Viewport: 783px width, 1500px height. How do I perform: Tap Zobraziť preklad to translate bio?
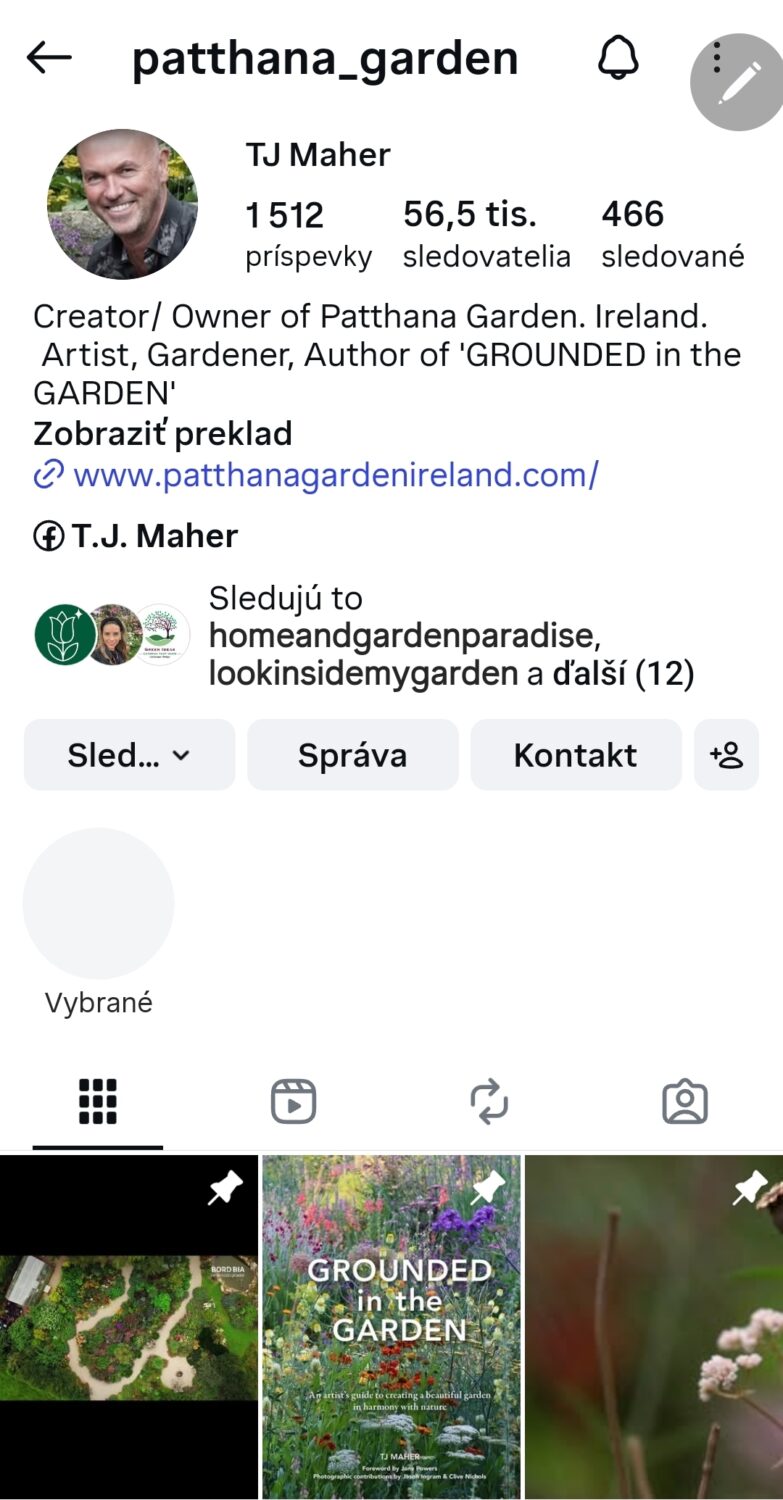click(x=162, y=434)
